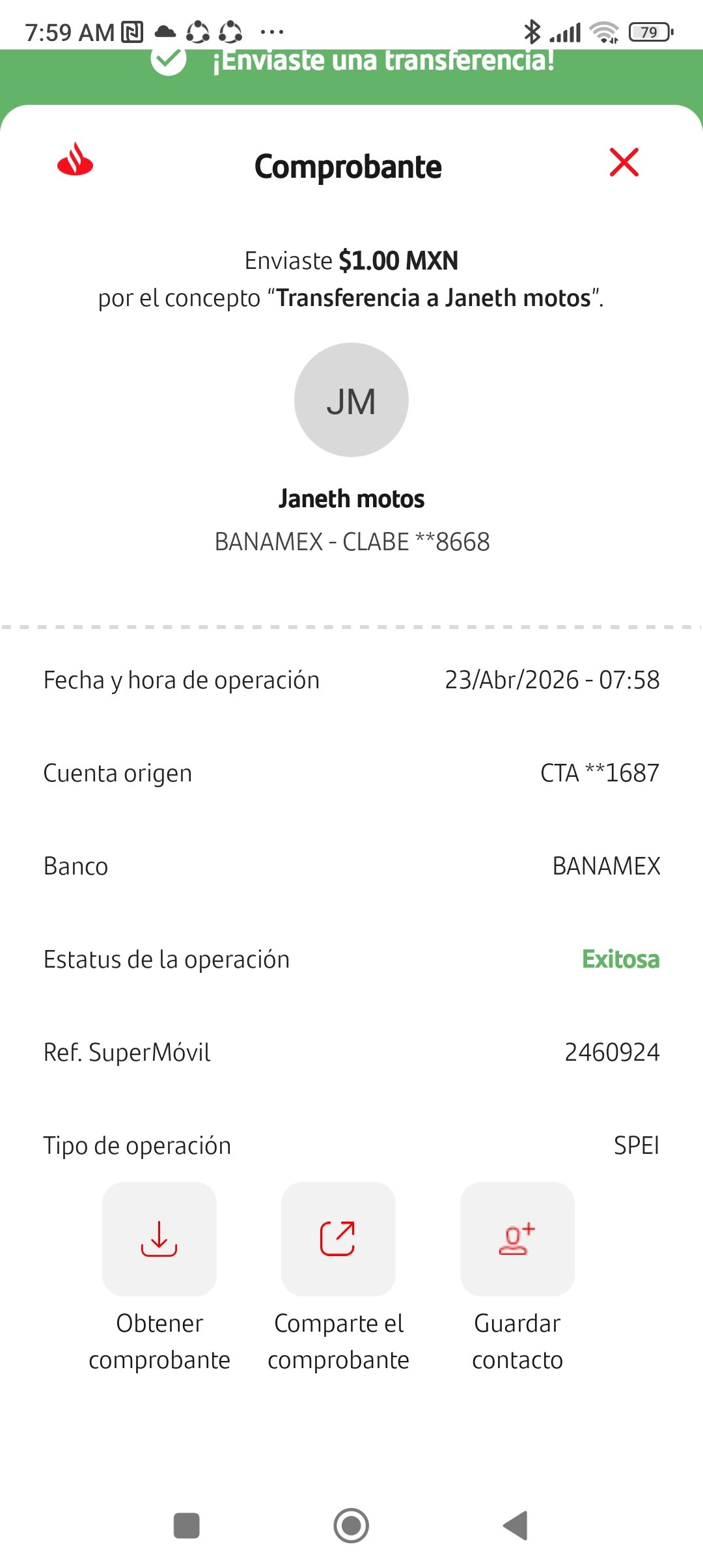Viewport: 703px width, 1568px height.
Task: Close the Comprobante receipt
Action: (624, 162)
